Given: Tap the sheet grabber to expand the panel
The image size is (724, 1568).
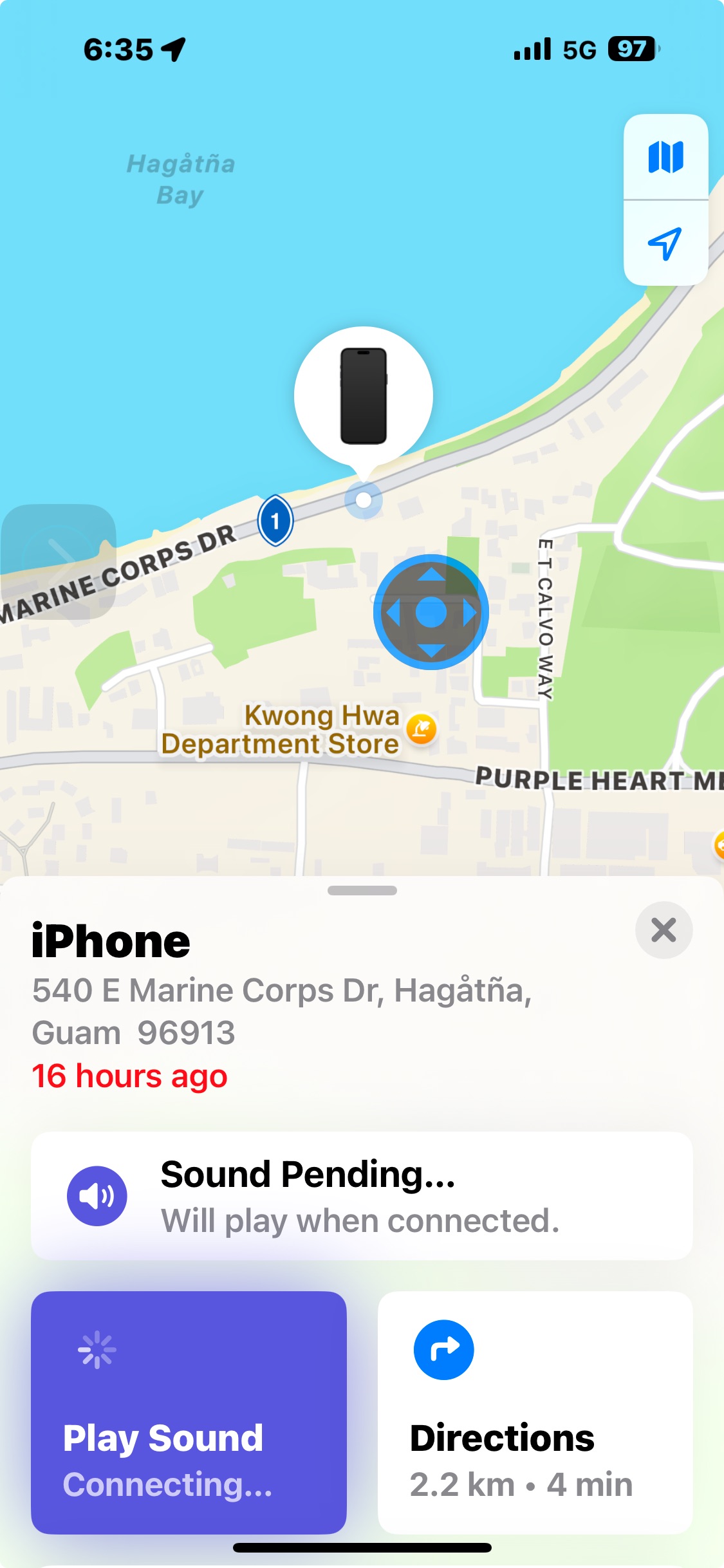Looking at the screenshot, I should tap(362, 891).
